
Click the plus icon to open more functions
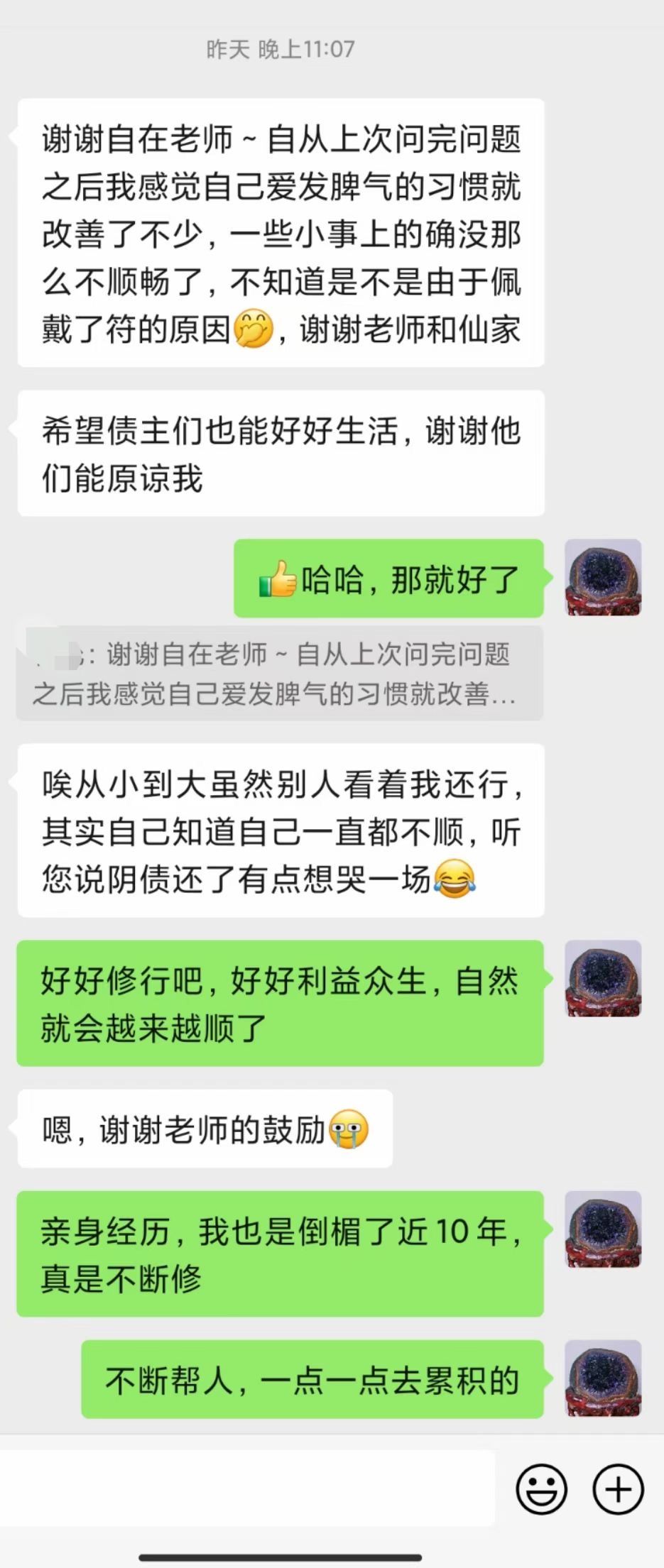616,1488
